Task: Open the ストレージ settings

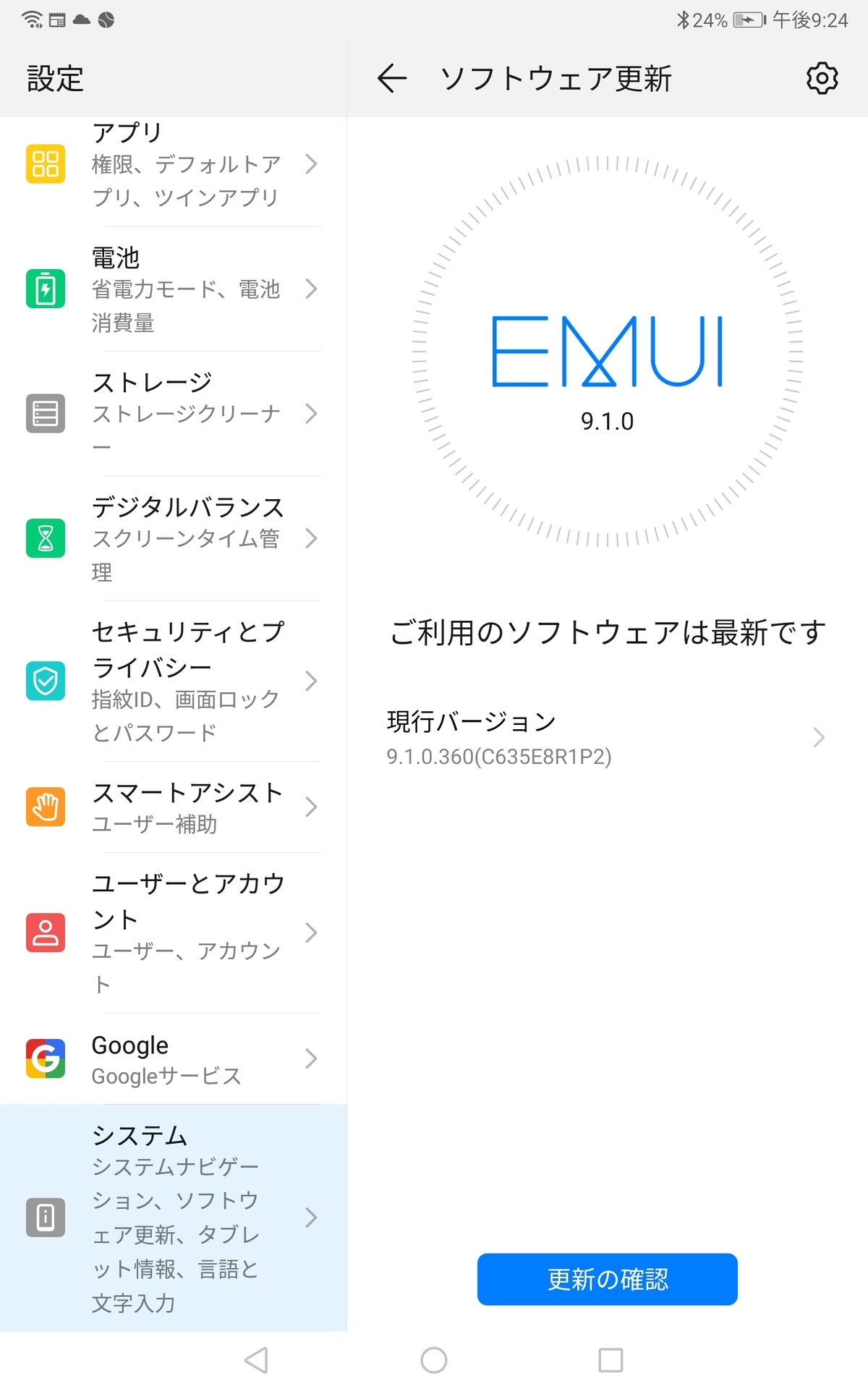Action: pyautogui.click(x=174, y=414)
